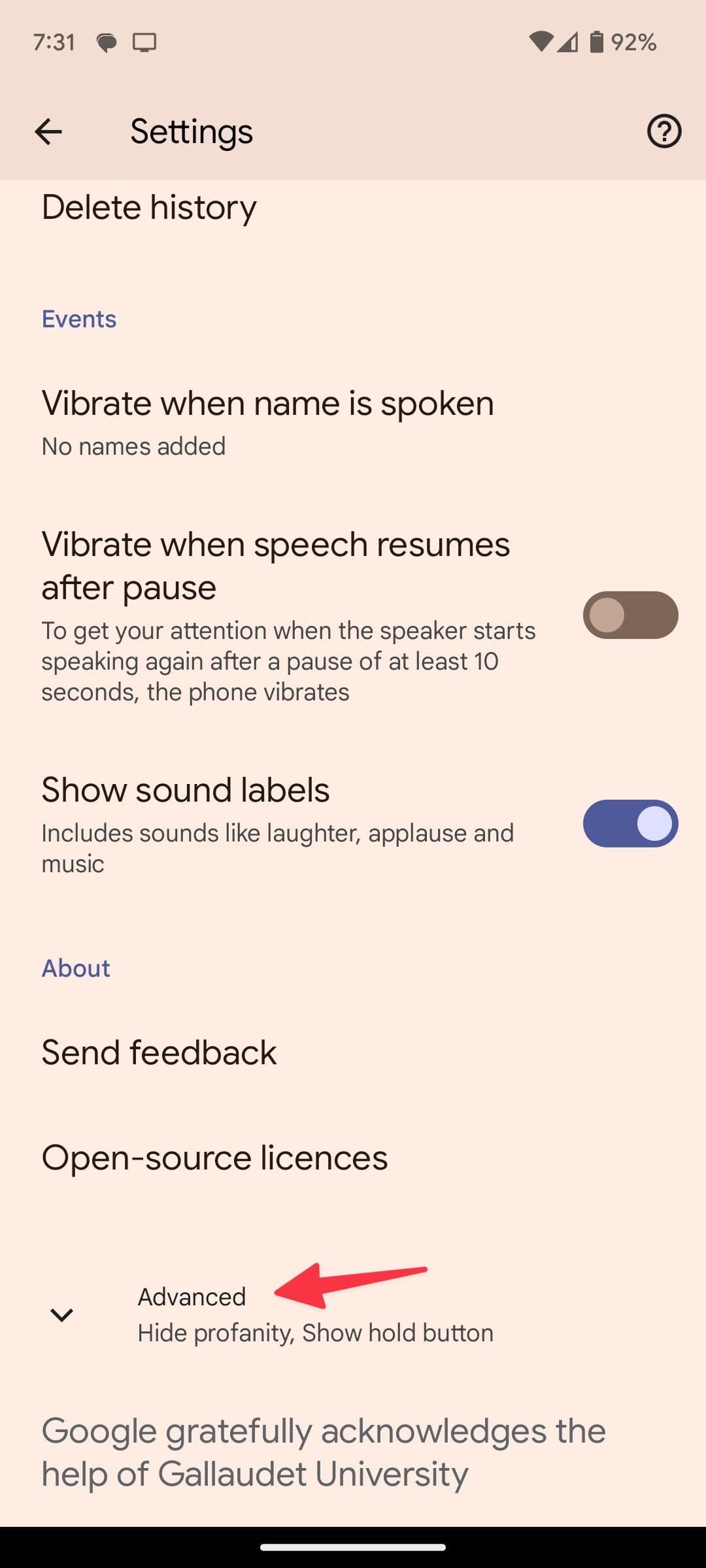This screenshot has height=1568, width=706.
Task: View Open-source licences
Action: click(214, 1157)
